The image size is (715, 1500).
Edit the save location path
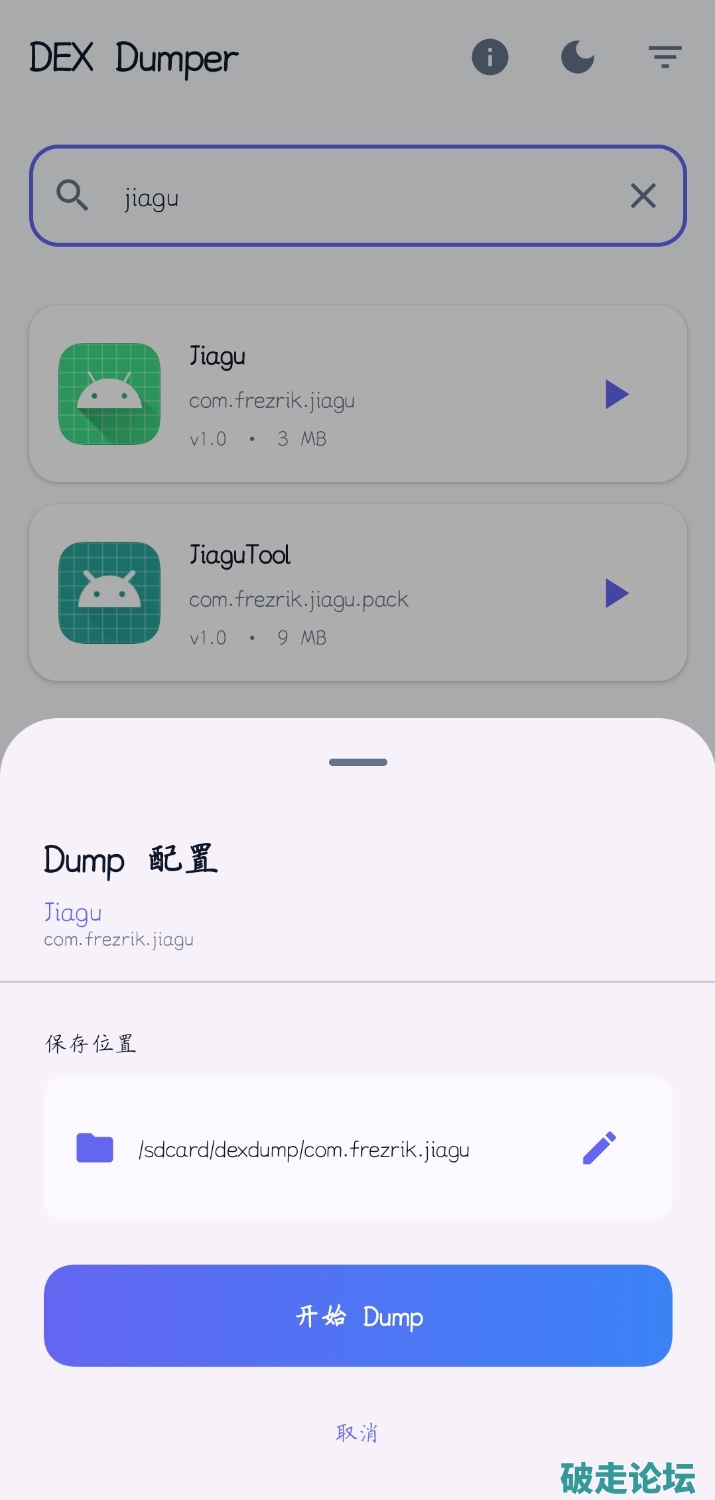pyautogui.click(x=599, y=1148)
